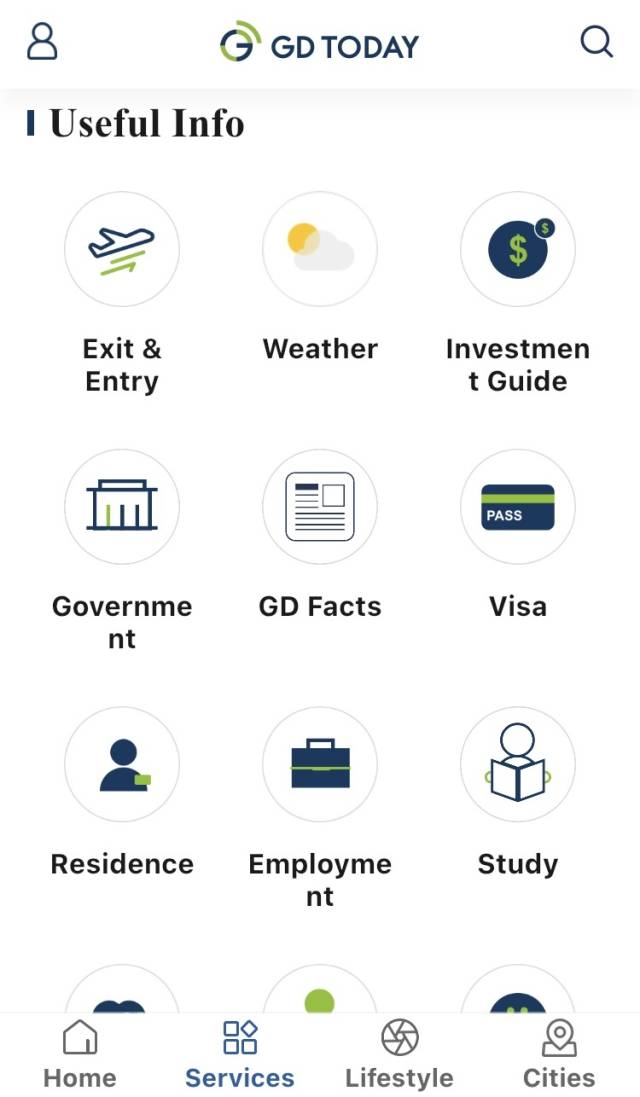Open the user profile icon

pyautogui.click(x=42, y=42)
